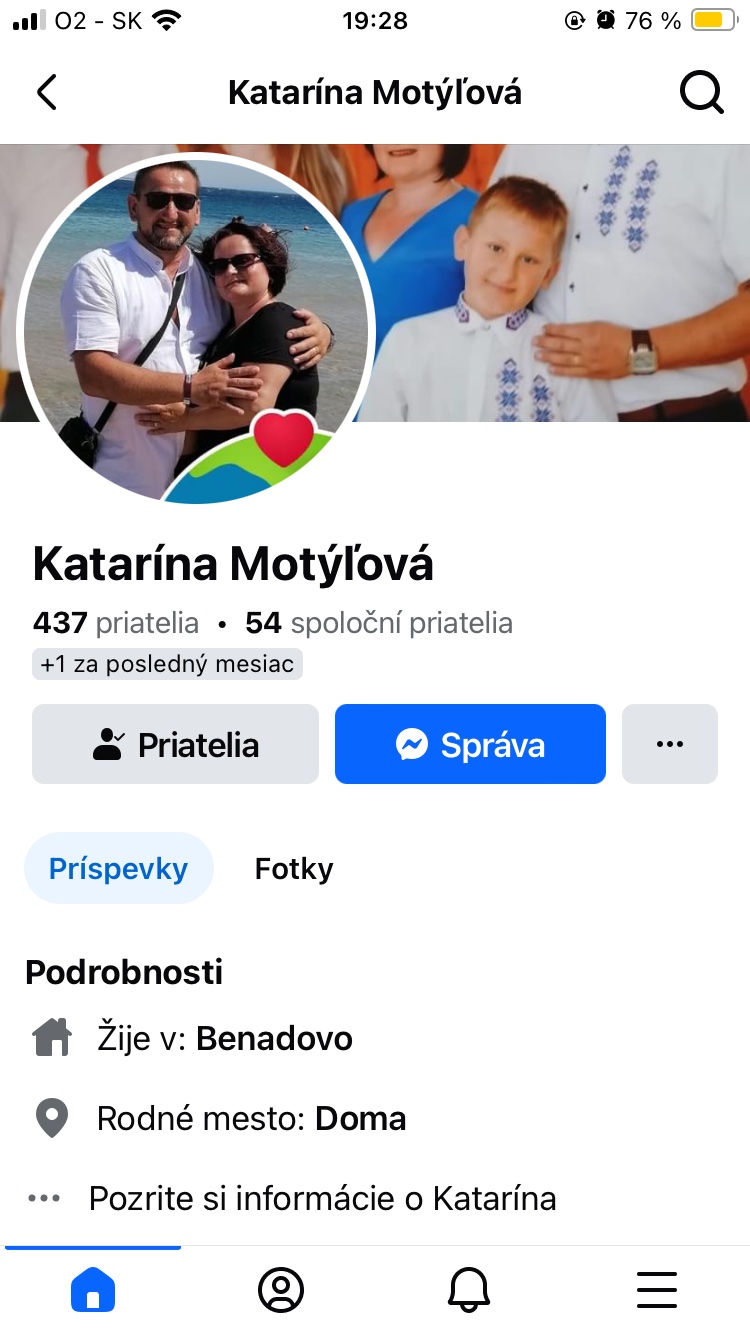The height and width of the screenshot is (1334, 750).
Task: Send a message via Správa button
Action: point(470,744)
